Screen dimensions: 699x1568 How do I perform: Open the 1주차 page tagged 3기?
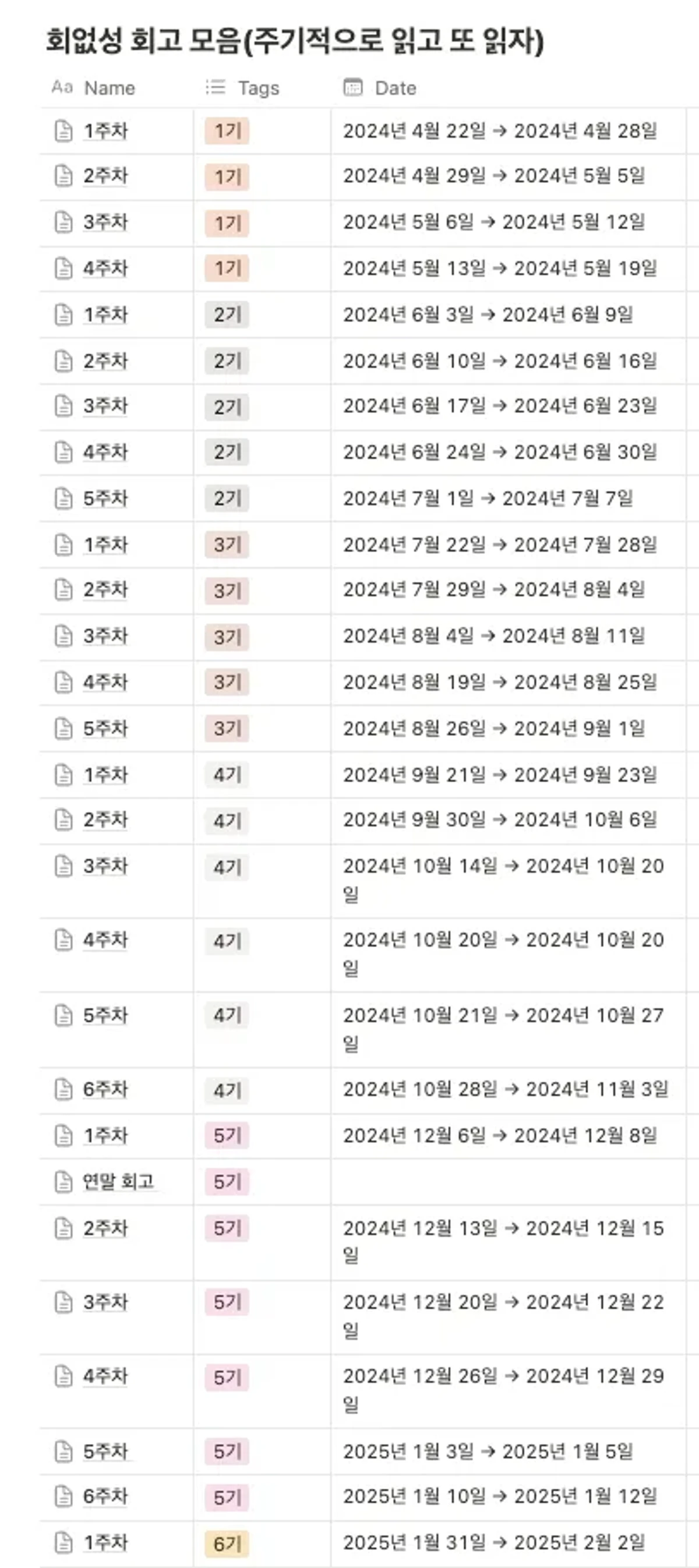pyautogui.click(x=105, y=545)
